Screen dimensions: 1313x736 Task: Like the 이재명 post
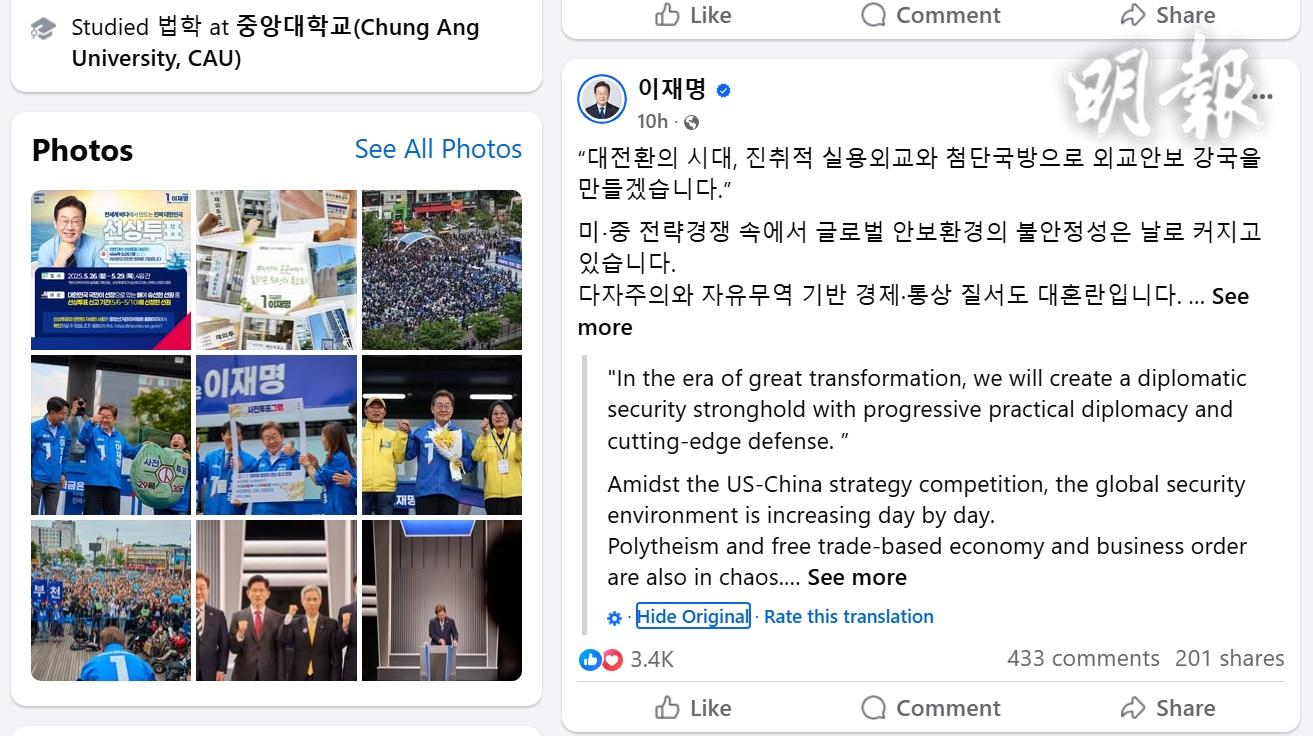click(x=693, y=708)
